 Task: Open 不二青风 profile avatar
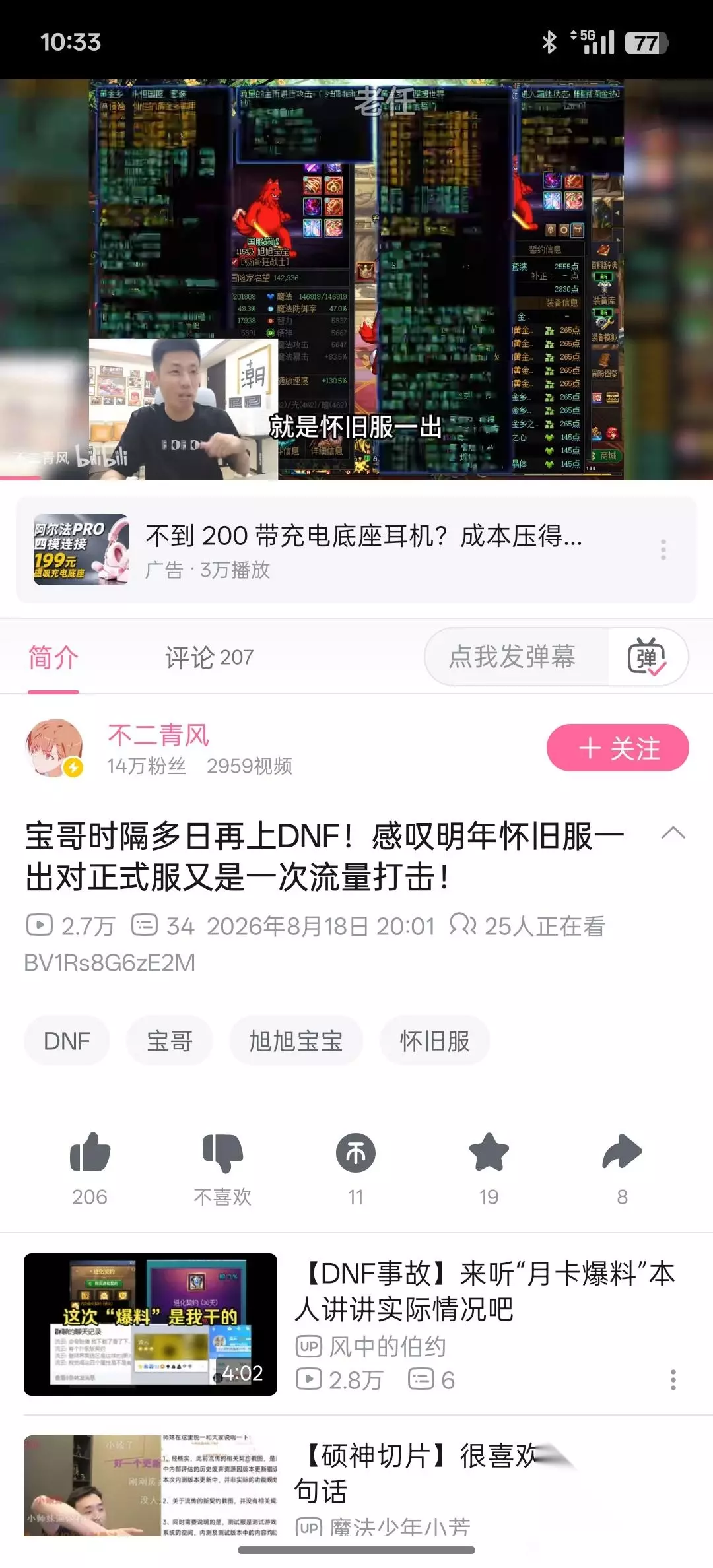tap(54, 748)
